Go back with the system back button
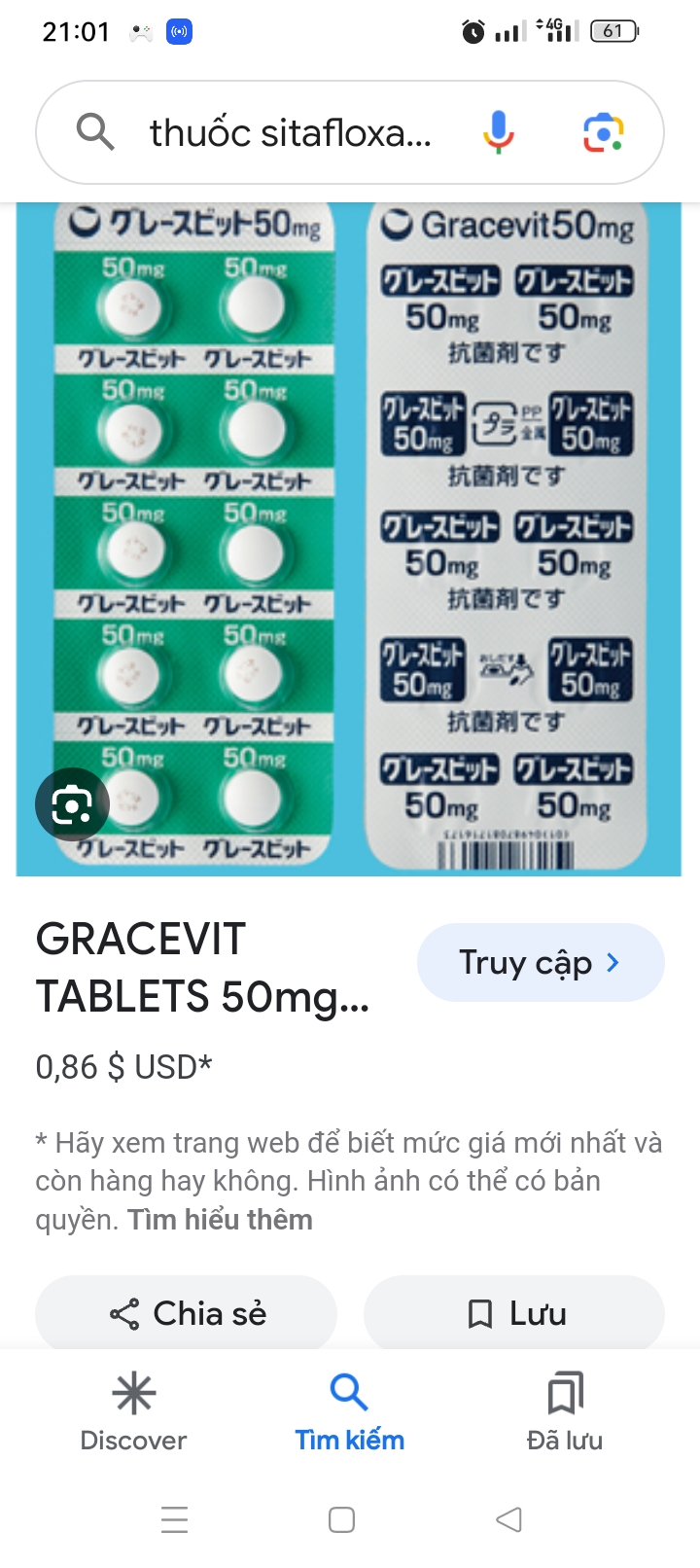Screen dimensions: 700x1568 click(508, 1519)
